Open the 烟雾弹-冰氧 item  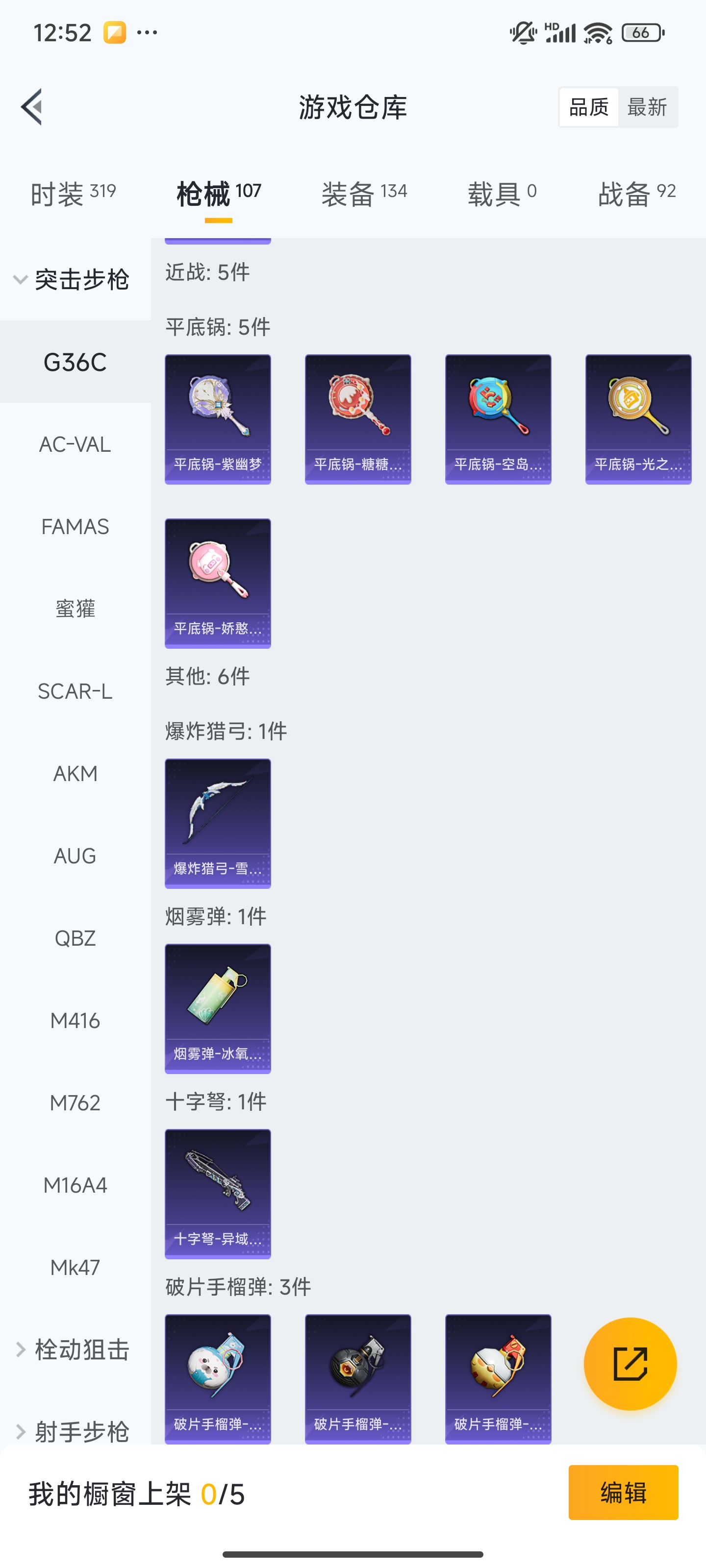pos(218,1008)
